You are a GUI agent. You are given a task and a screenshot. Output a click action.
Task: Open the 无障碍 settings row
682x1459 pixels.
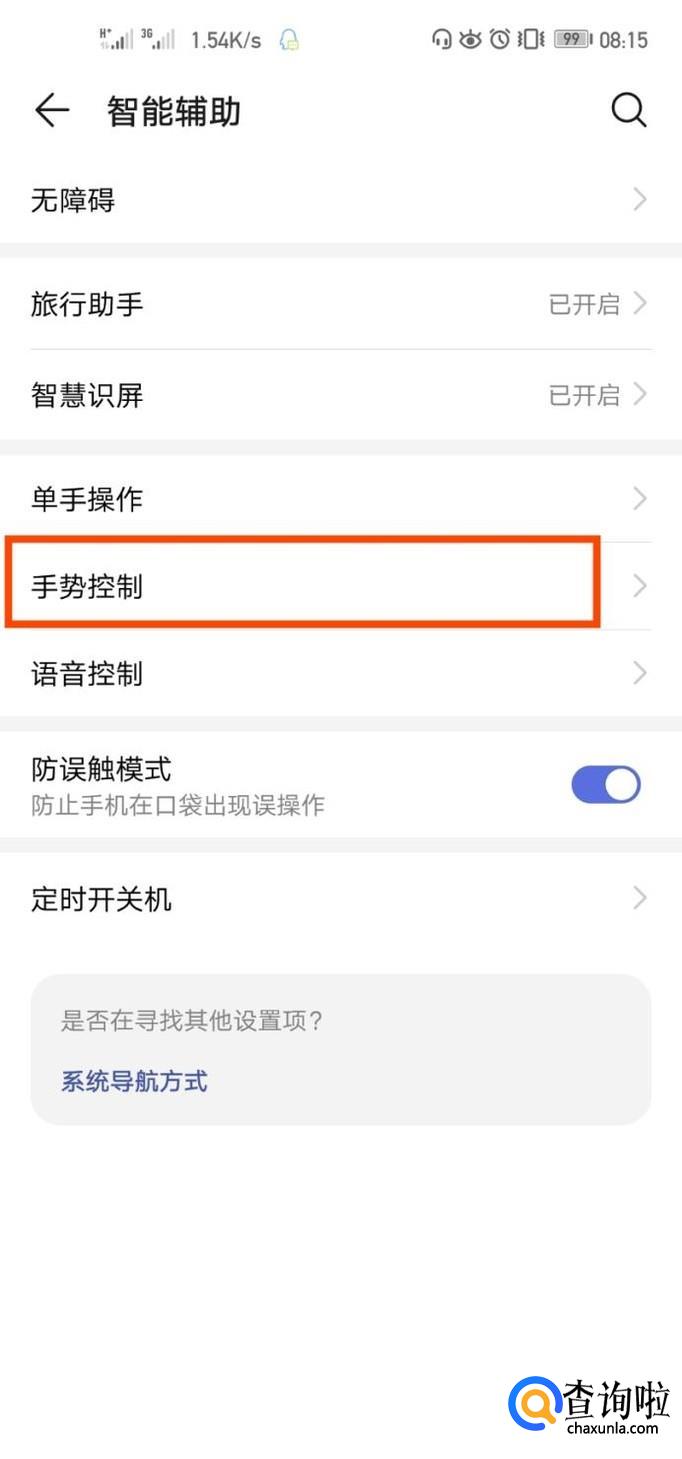coord(340,200)
